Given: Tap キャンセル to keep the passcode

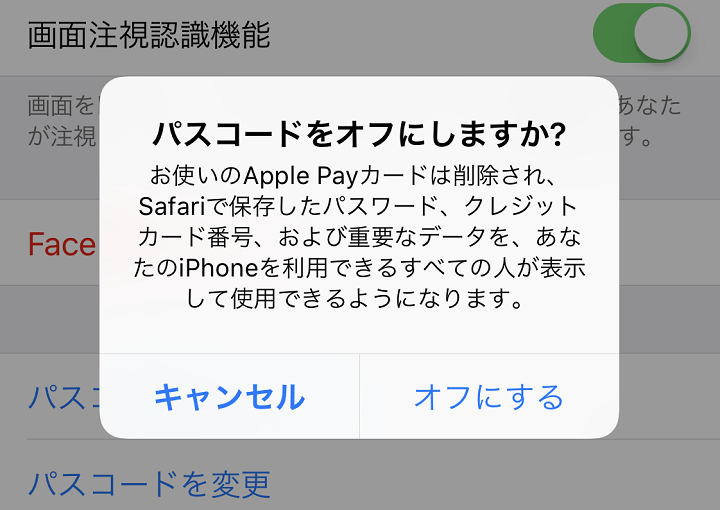Looking at the screenshot, I should point(229,397).
